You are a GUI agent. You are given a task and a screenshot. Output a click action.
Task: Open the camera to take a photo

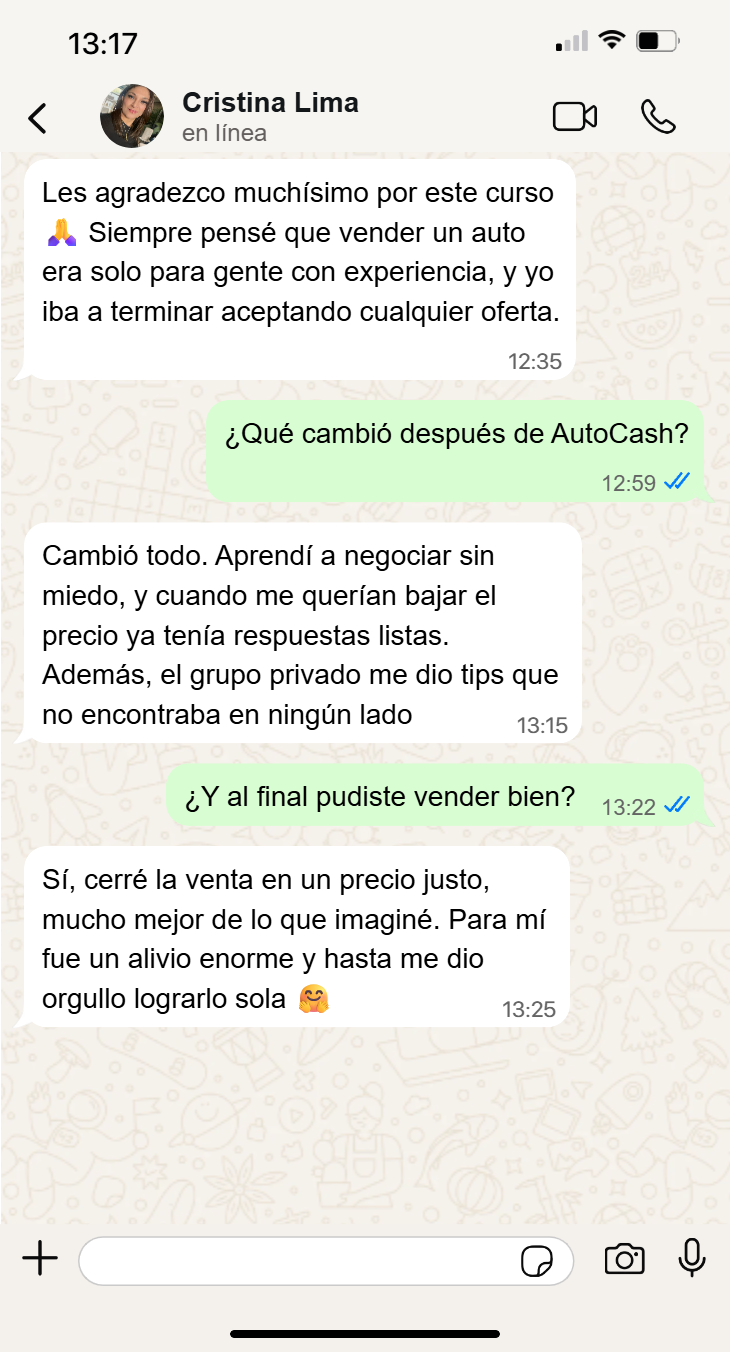[x=624, y=1259]
